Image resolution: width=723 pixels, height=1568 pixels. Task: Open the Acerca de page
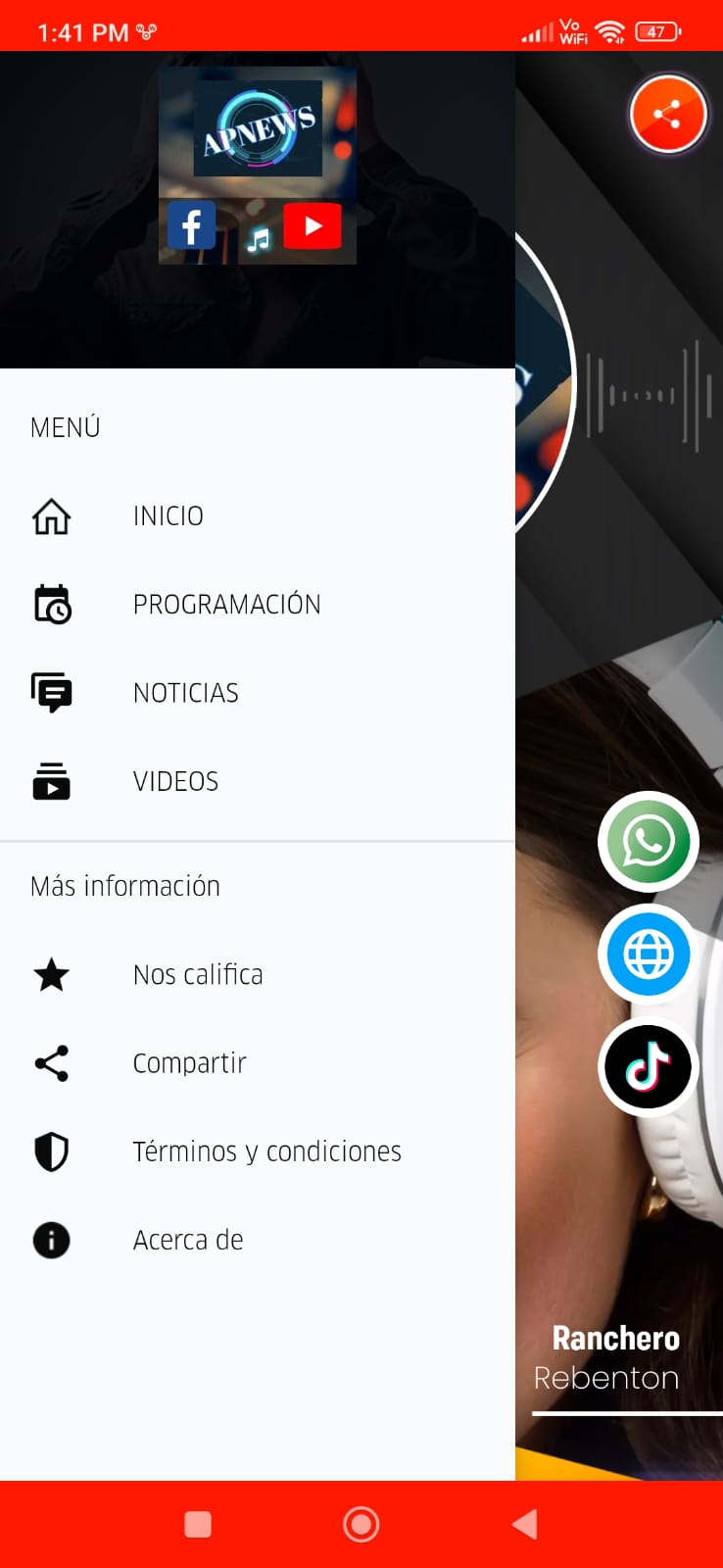point(258,1240)
